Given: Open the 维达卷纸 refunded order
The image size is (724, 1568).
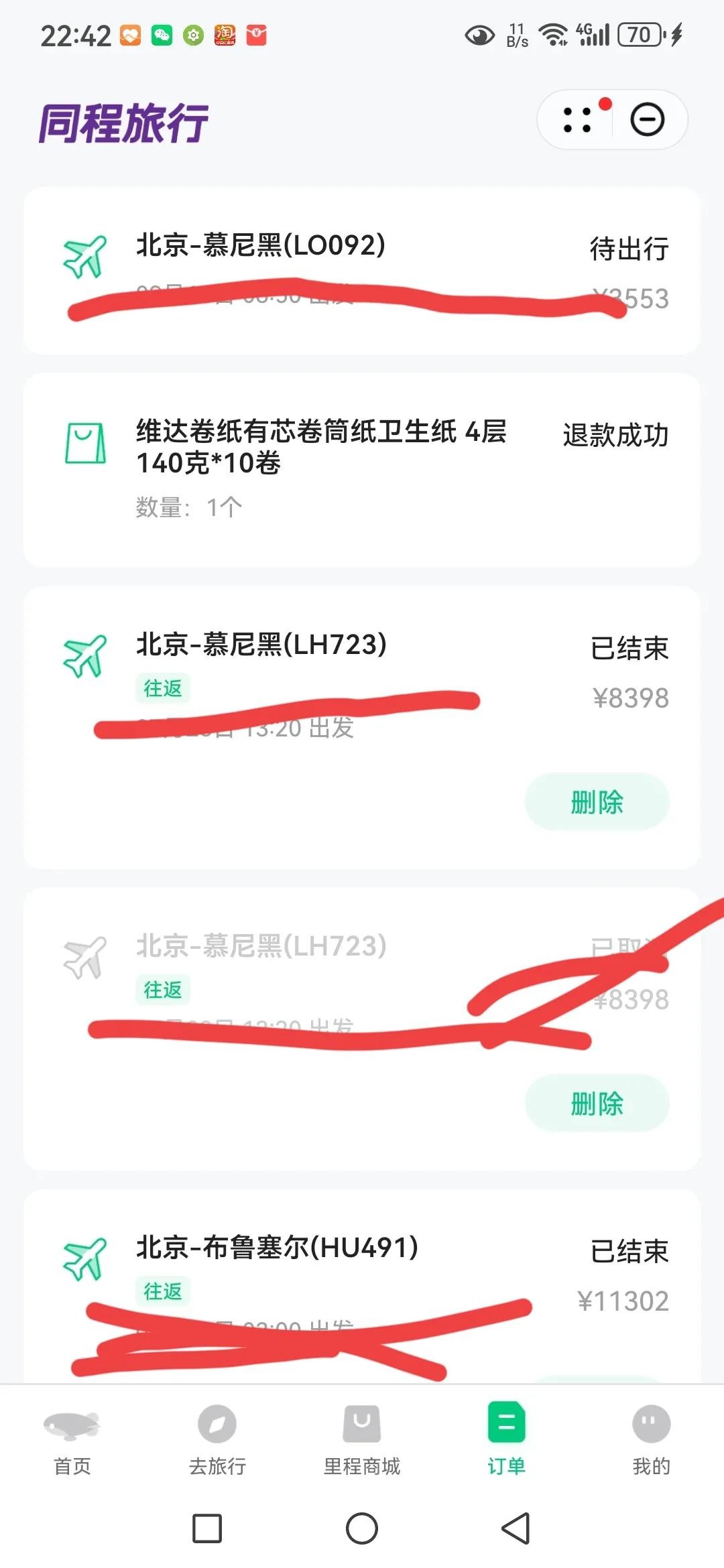Looking at the screenshot, I should click(x=320, y=446).
